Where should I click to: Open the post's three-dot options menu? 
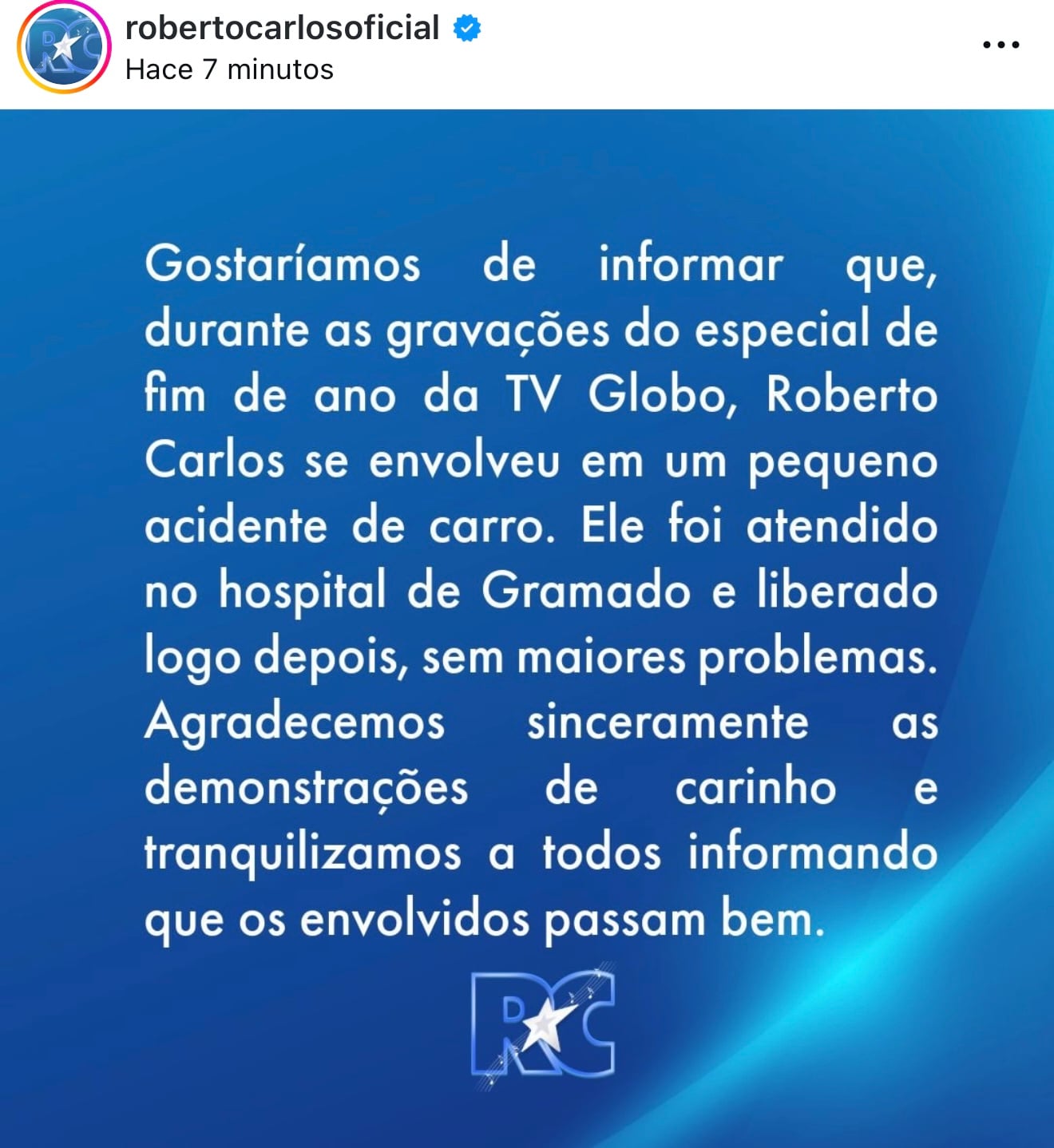[x=1001, y=45]
